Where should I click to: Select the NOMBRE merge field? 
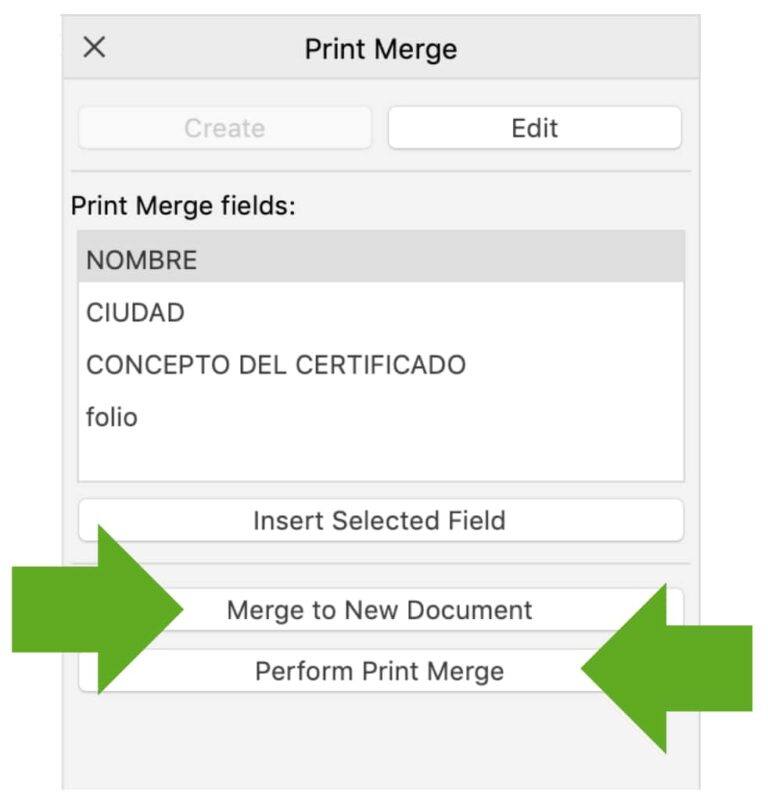pyautogui.click(x=380, y=261)
